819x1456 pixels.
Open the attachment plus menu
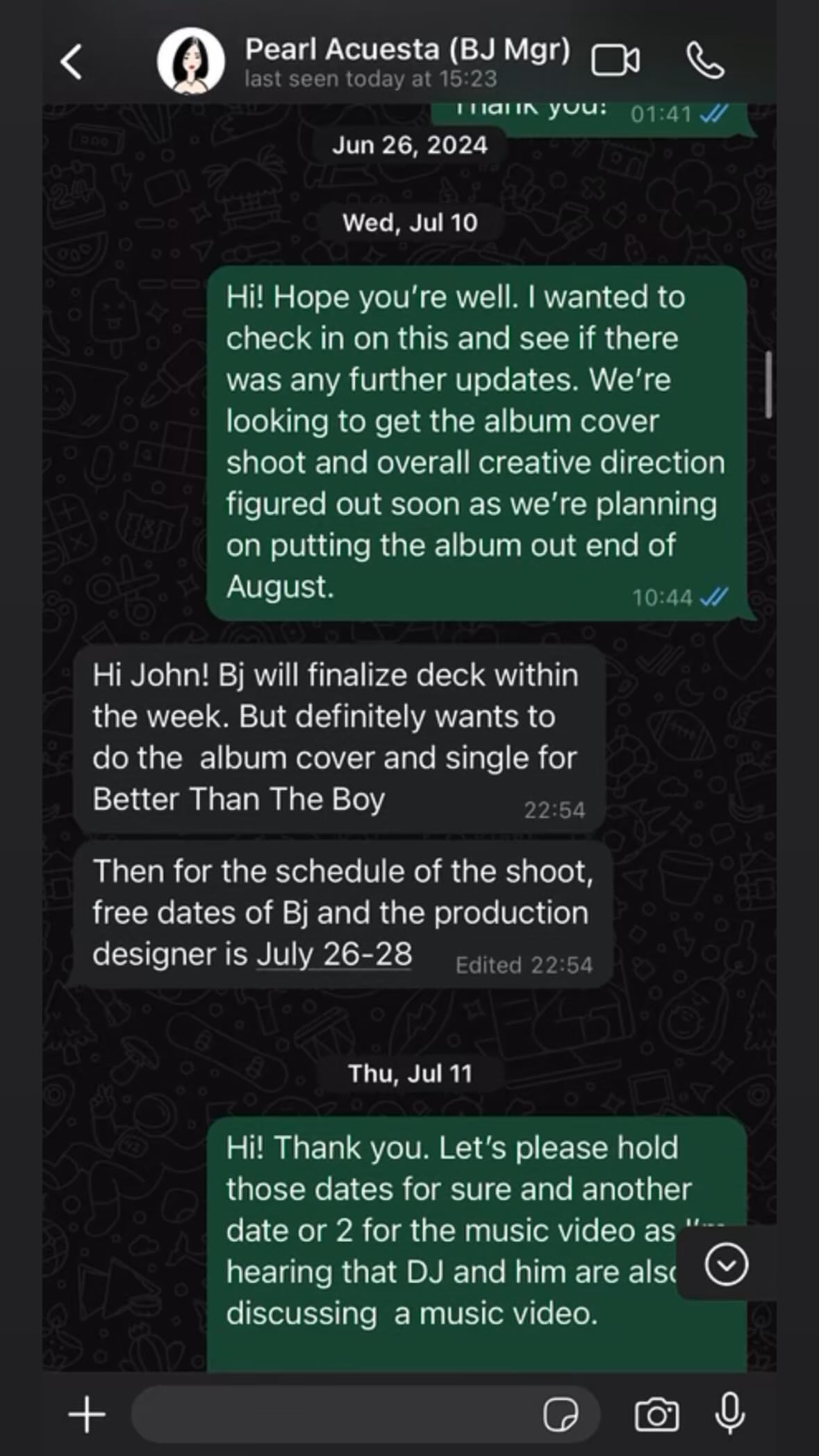[87, 1414]
